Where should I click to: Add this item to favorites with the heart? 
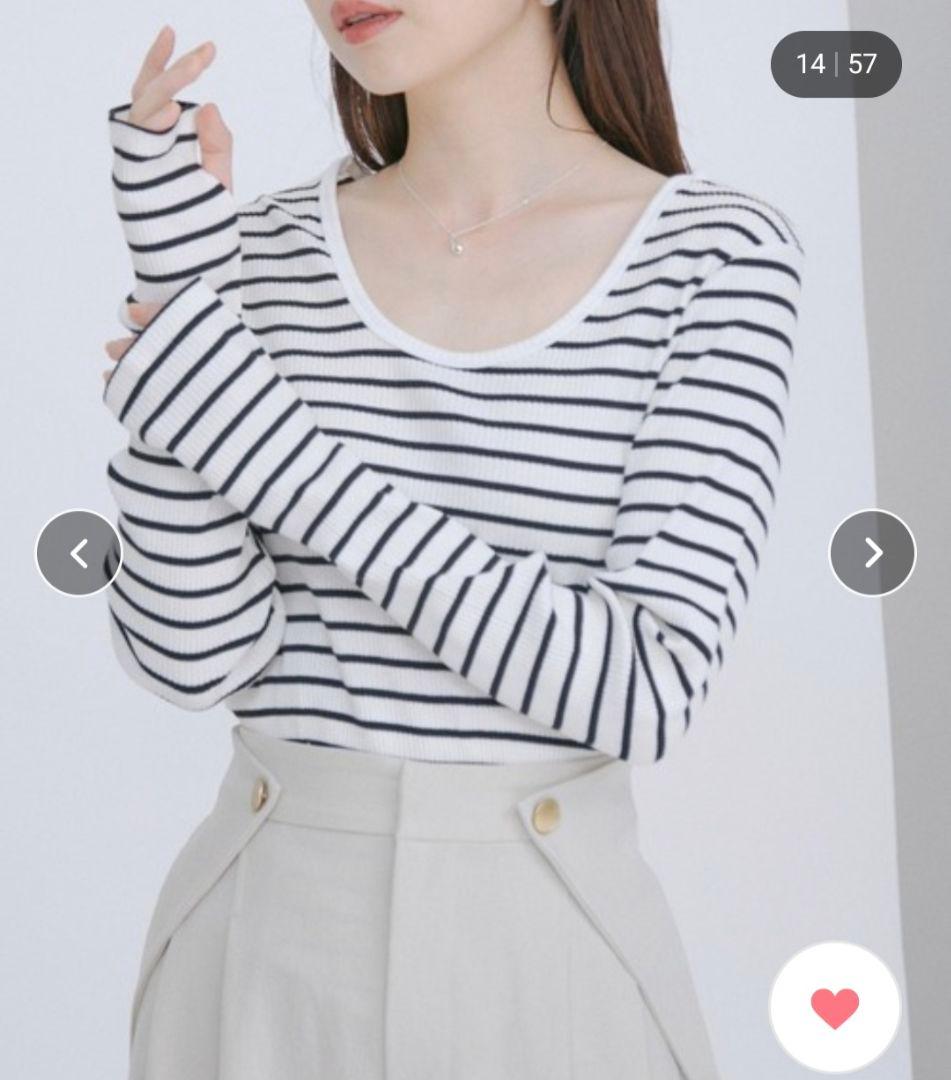(x=835, y=1007)
